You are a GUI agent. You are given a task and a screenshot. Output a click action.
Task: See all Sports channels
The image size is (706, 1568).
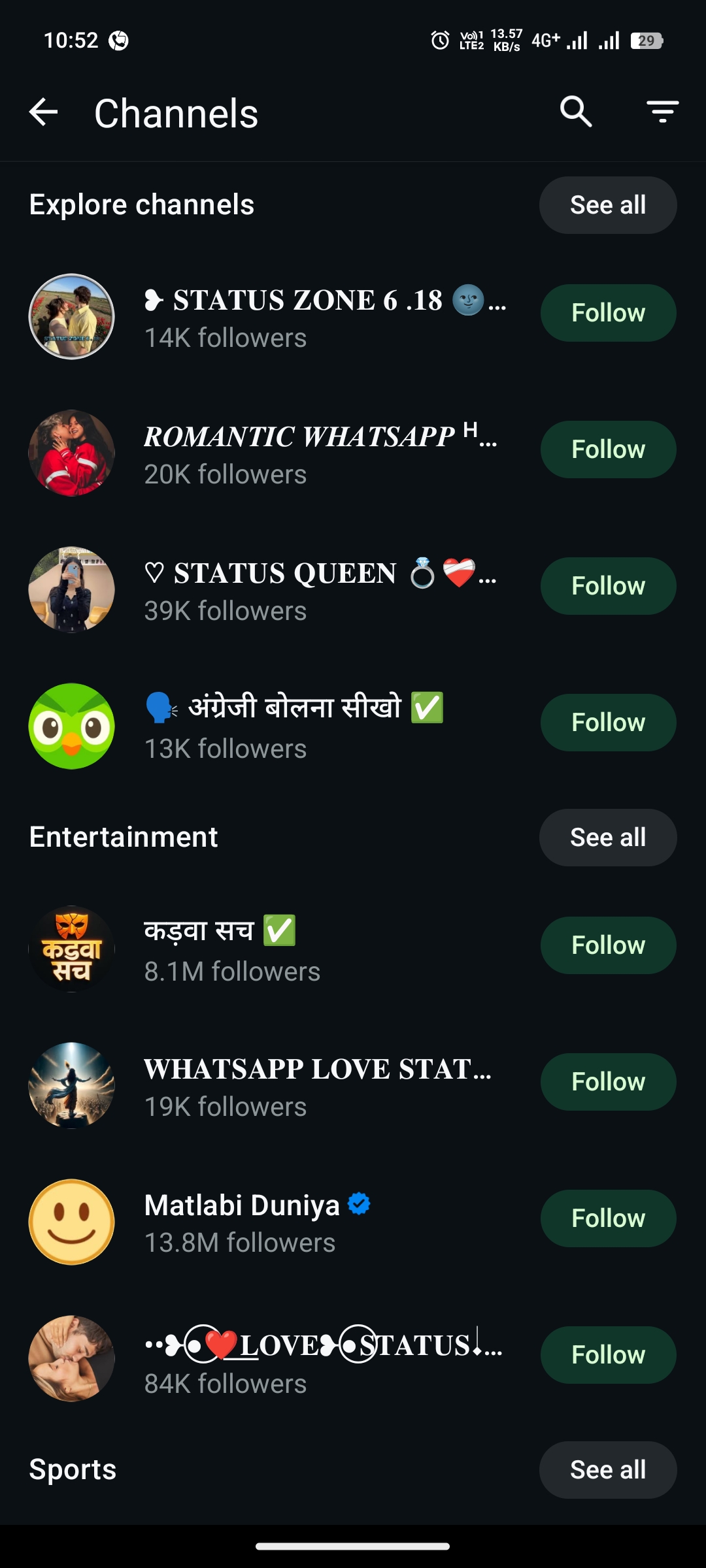coord(607,1470)
